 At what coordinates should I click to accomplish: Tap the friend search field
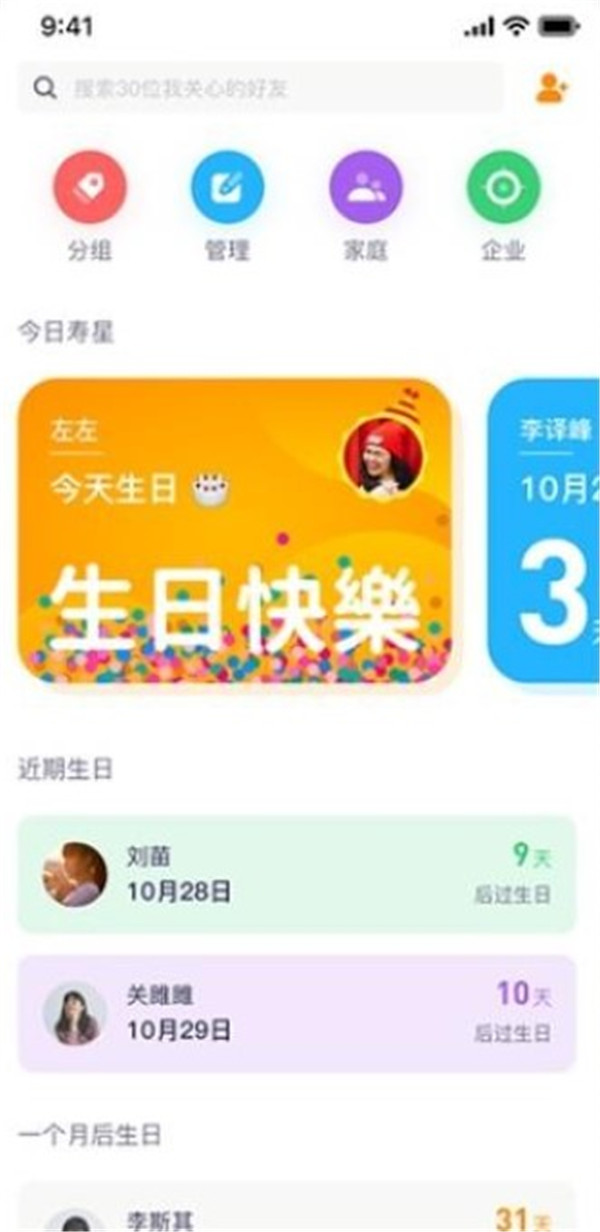(x=260, y=88)
